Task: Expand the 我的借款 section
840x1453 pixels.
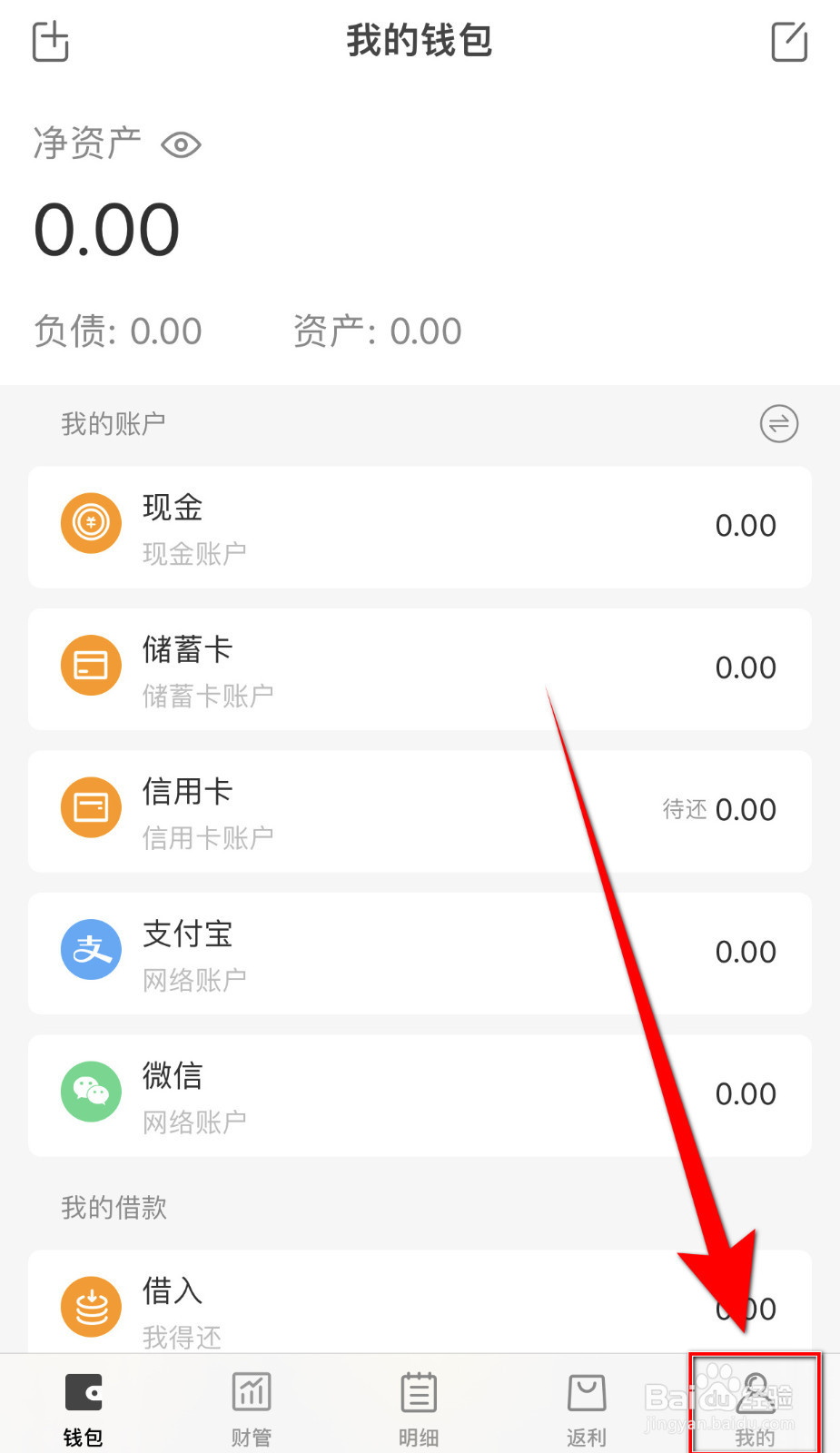Action: tap(112, 1206)
